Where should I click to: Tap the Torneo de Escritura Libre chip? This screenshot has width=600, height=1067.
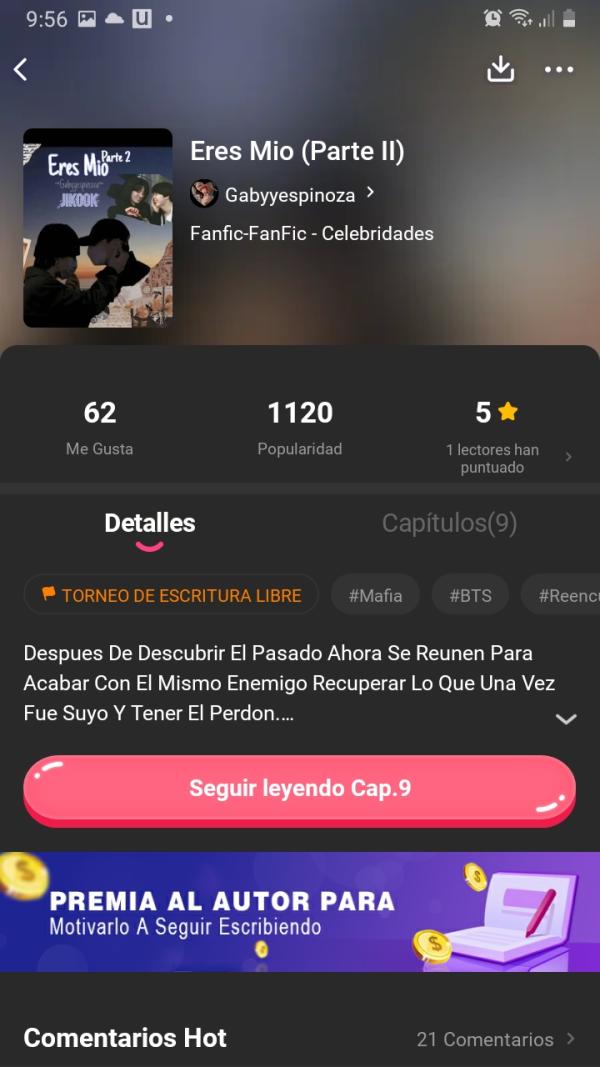pos(171,595)
